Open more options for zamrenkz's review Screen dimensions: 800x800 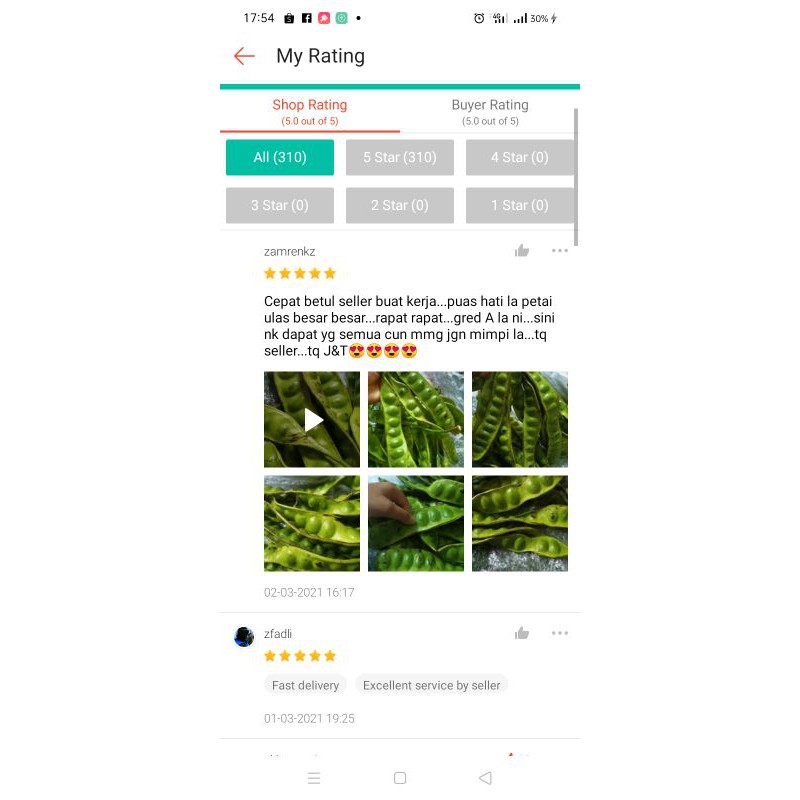pos(560,251)
